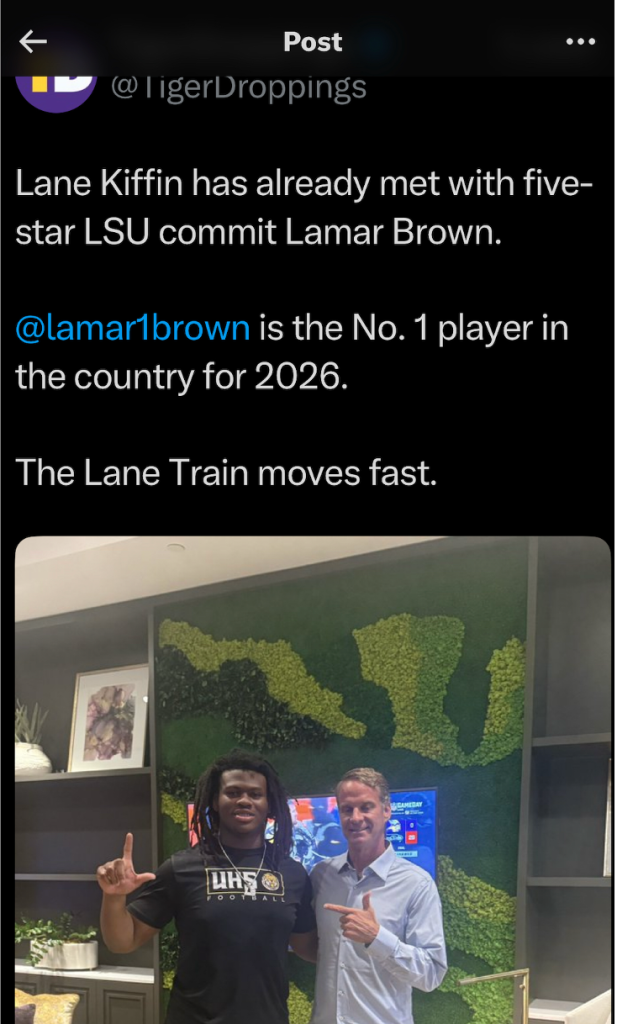View the attached post photo full screen
Image resolution: width=617 pixels, height=1024 pixels.
click(x=312, y=780)
